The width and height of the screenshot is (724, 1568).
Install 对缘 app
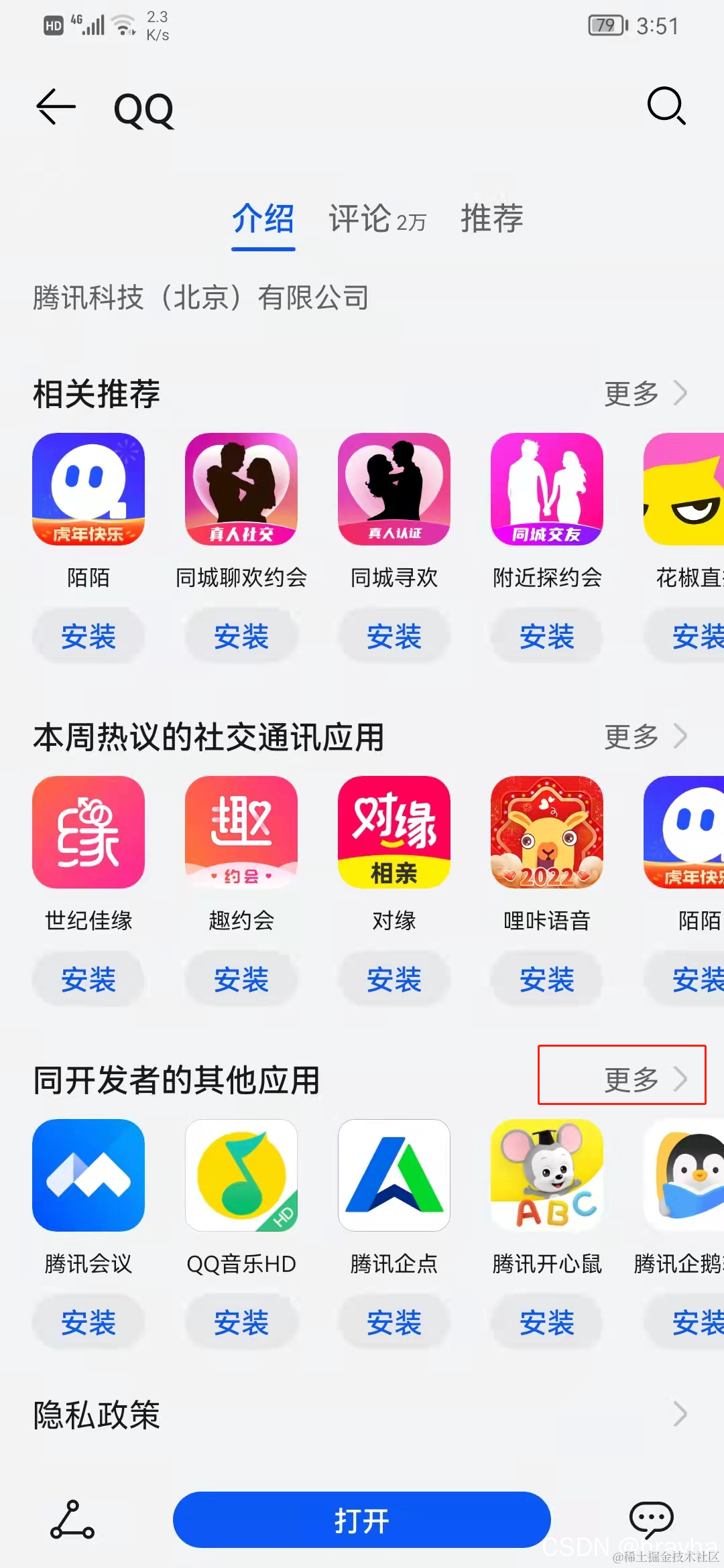coord(394,979)
